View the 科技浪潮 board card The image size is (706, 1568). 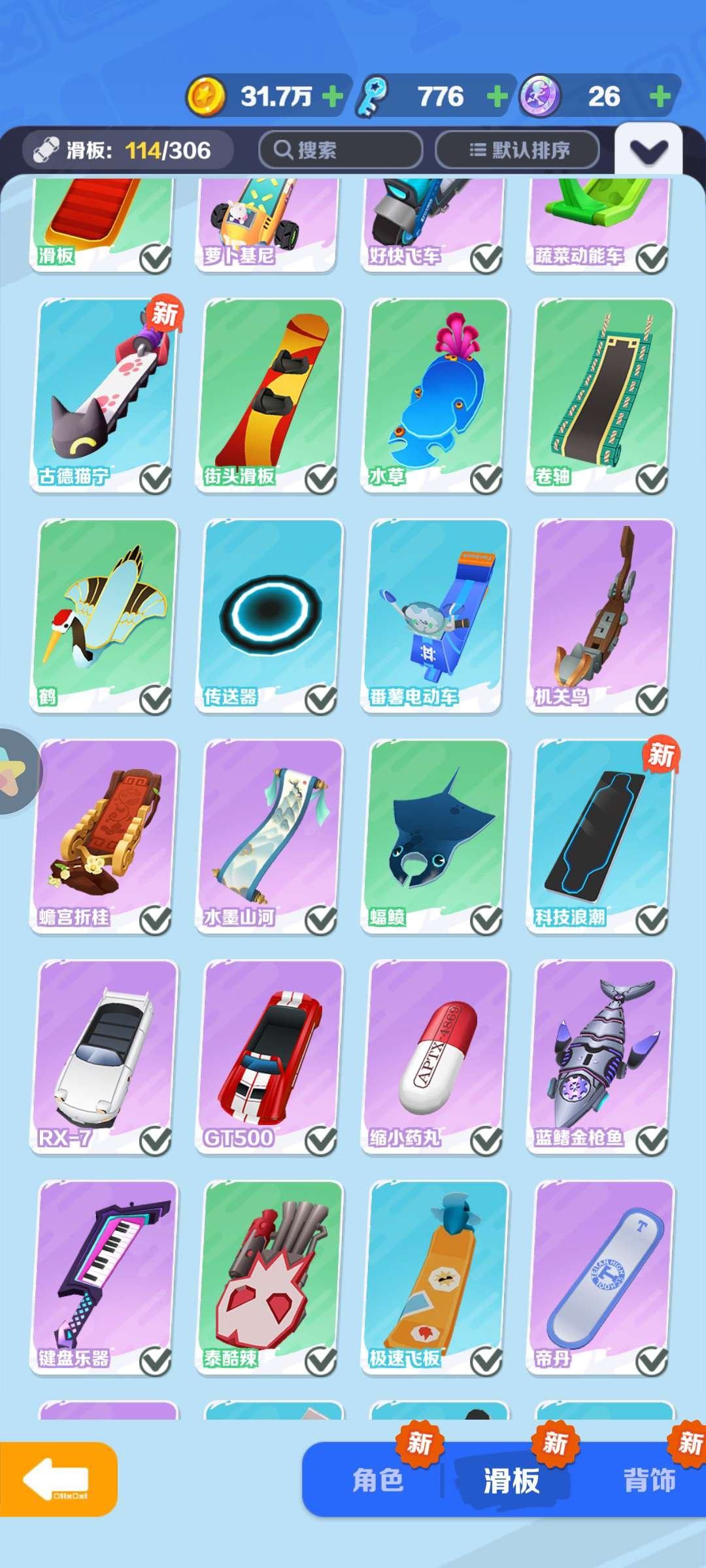point(601,836)
